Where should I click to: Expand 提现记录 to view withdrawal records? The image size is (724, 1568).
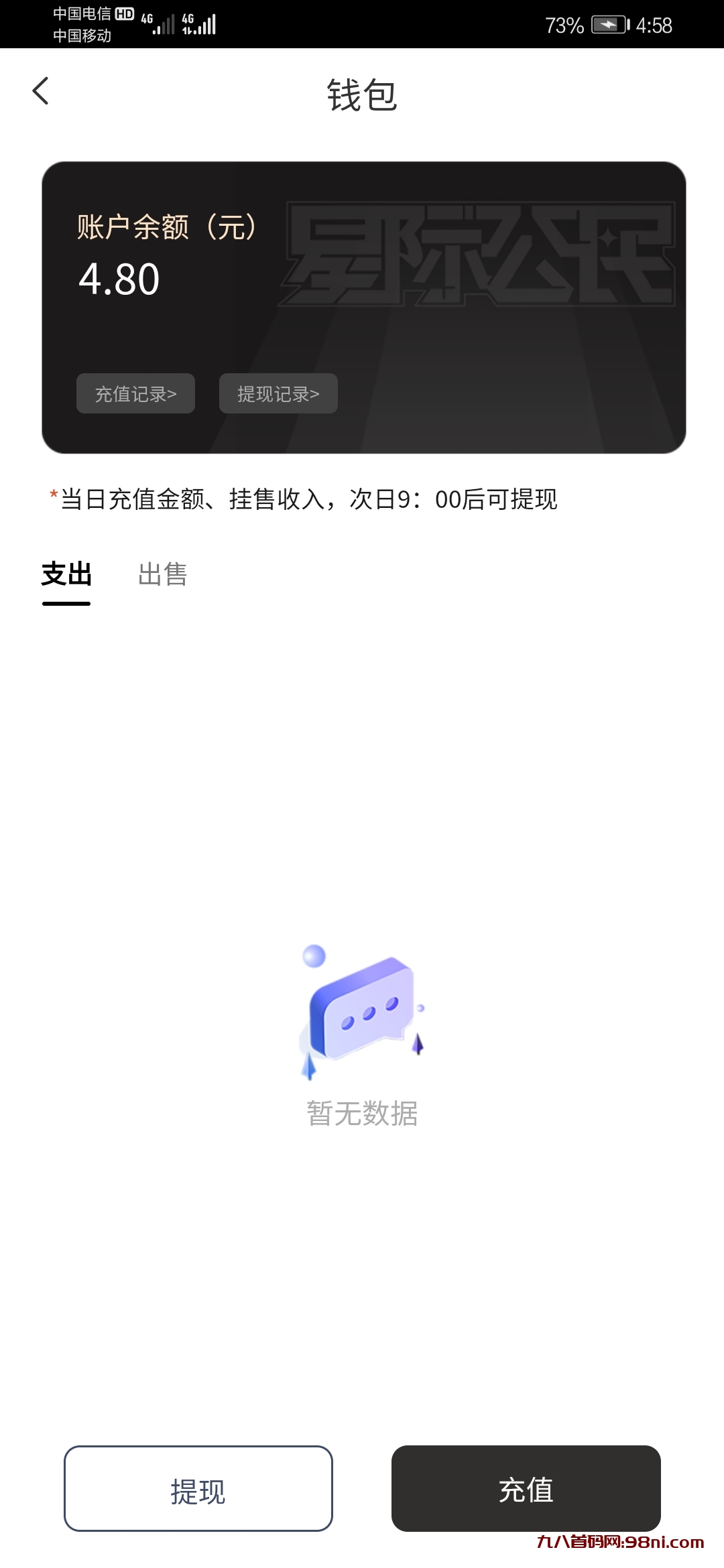coord(278,394)
